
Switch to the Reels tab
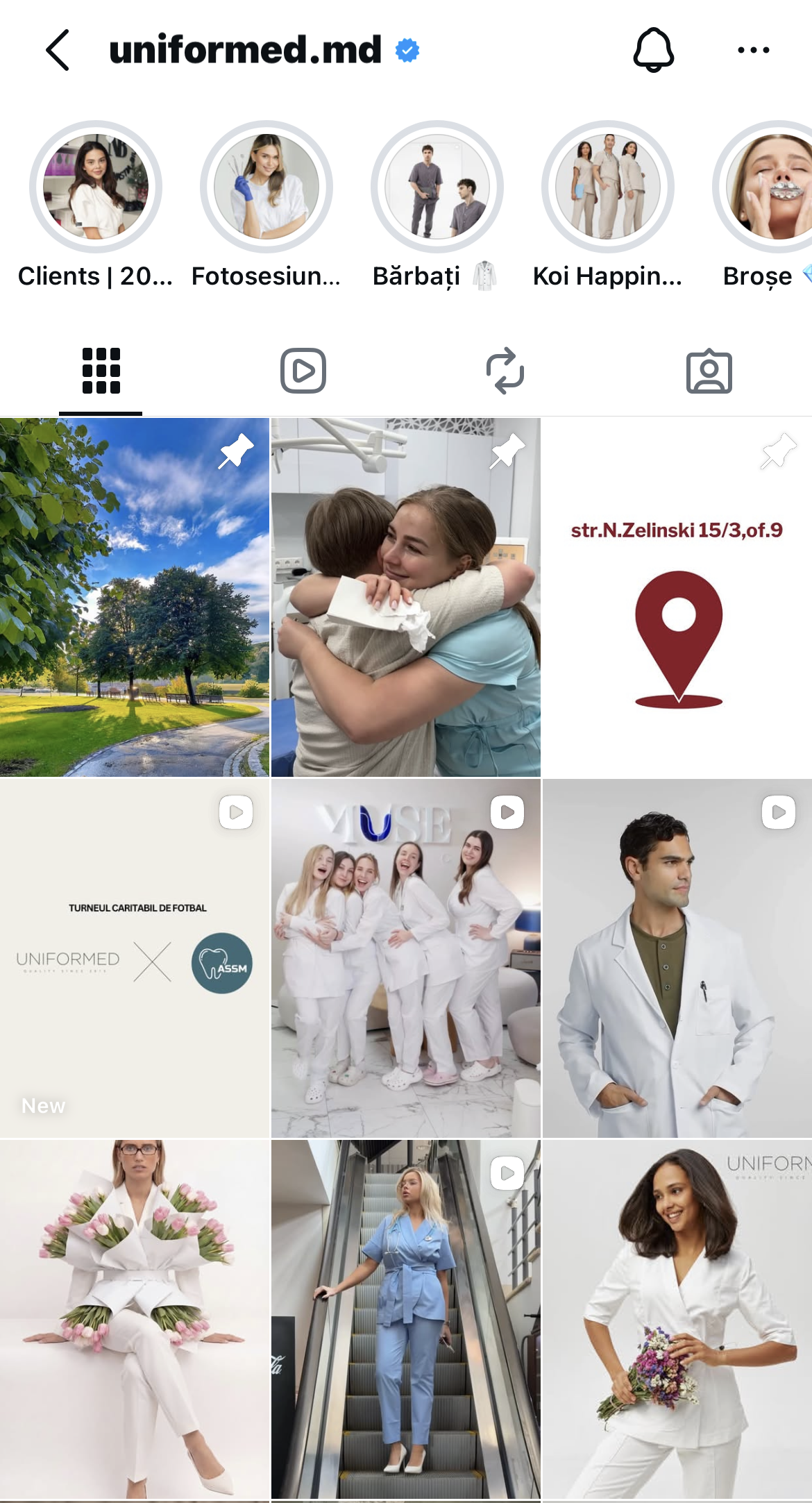pos(303,371)
